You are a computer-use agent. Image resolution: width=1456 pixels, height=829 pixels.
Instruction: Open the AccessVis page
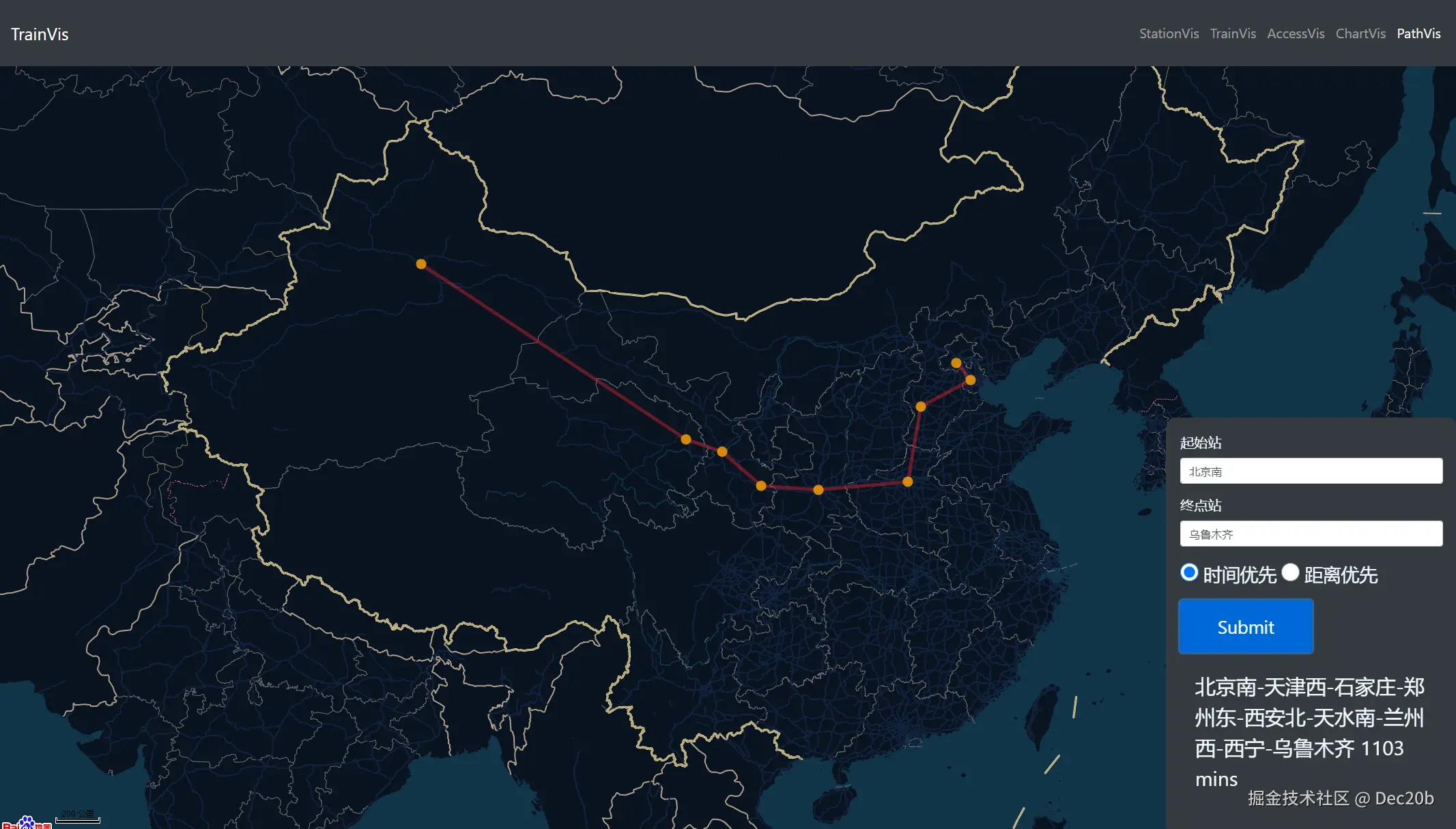click(x=1296, y=33)
